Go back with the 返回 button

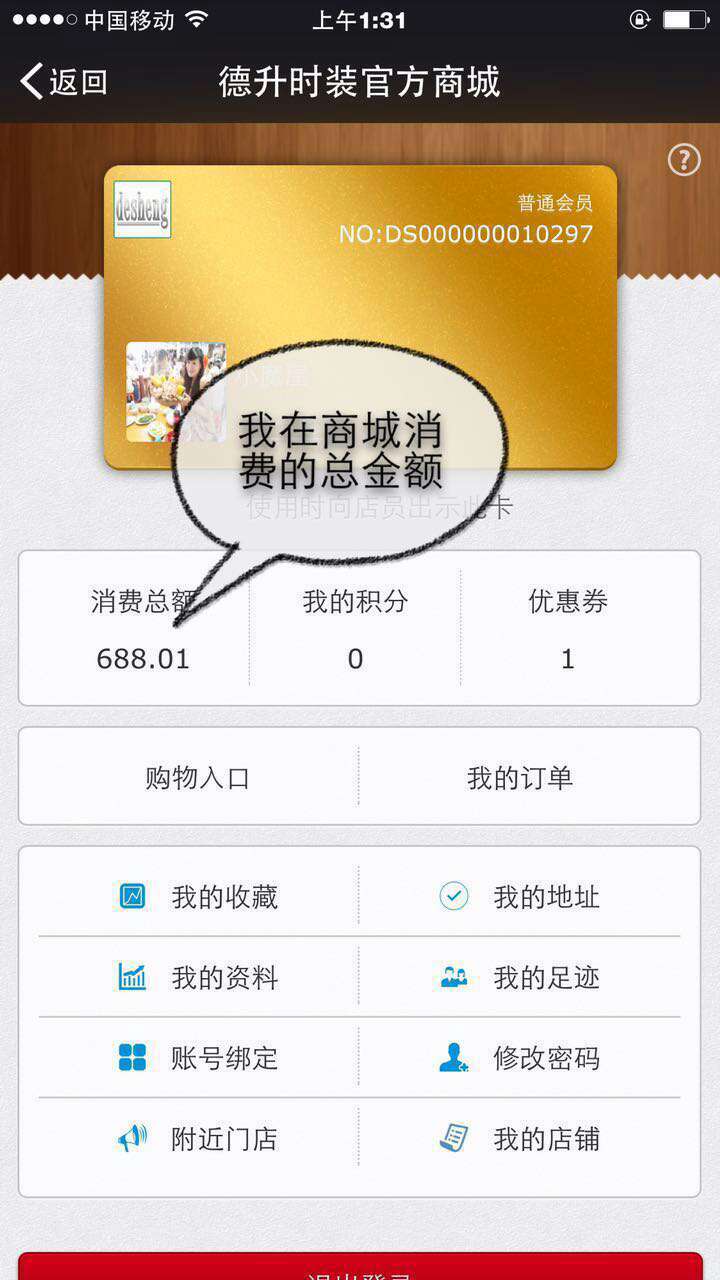[x=64, y=81]
